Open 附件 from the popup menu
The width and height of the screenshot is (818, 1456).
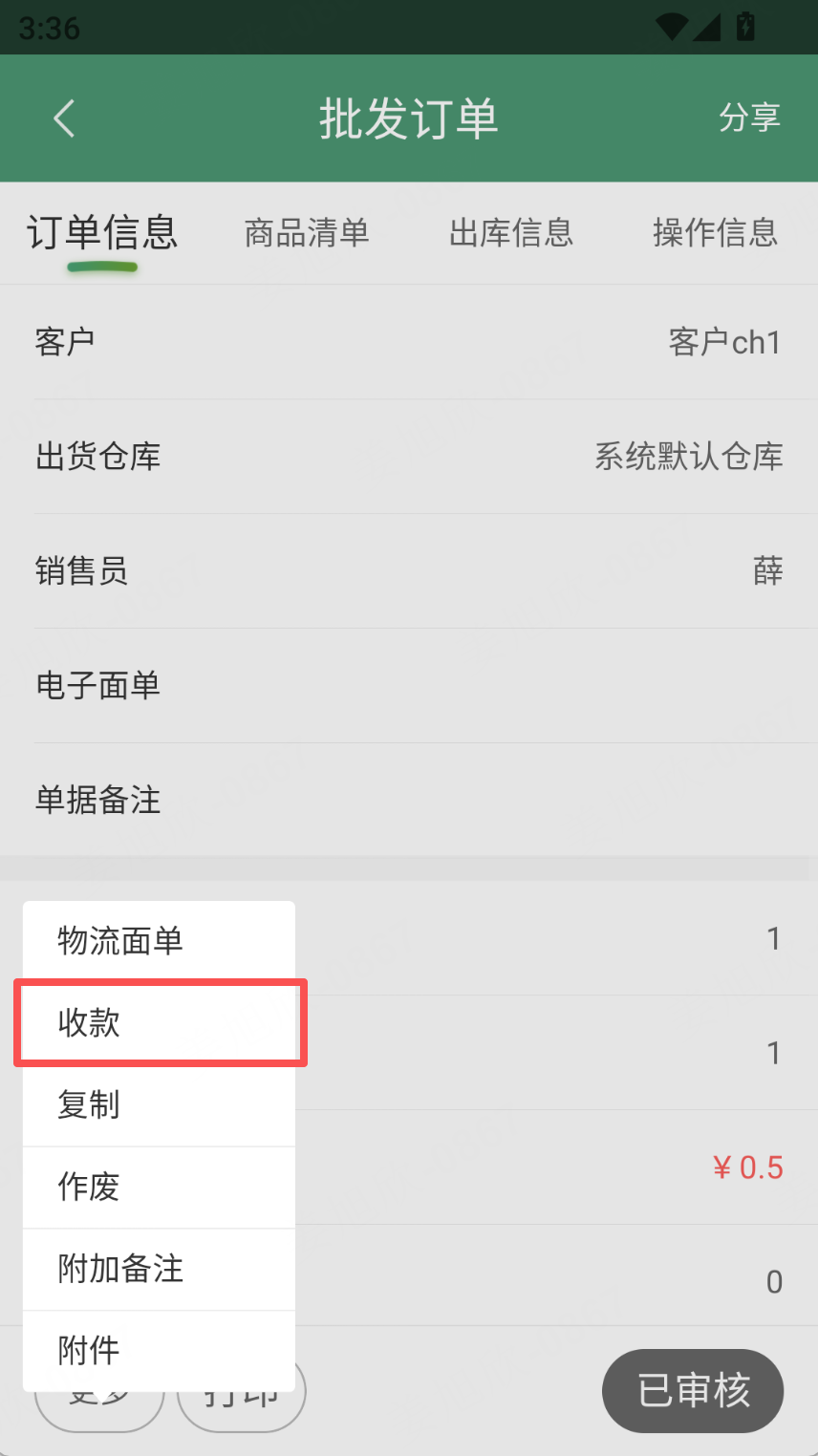tap(159, 1351)
